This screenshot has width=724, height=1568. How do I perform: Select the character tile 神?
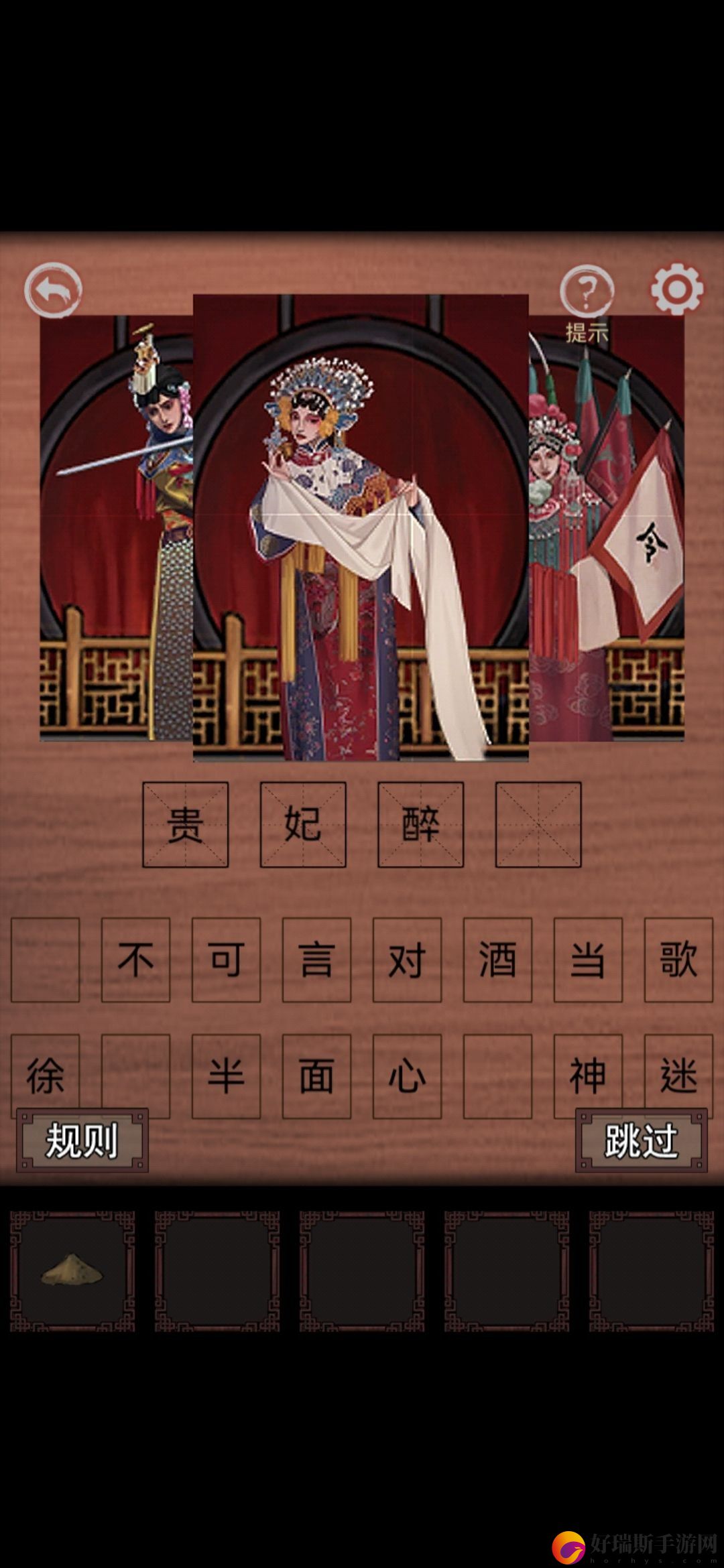(588, 1072)
